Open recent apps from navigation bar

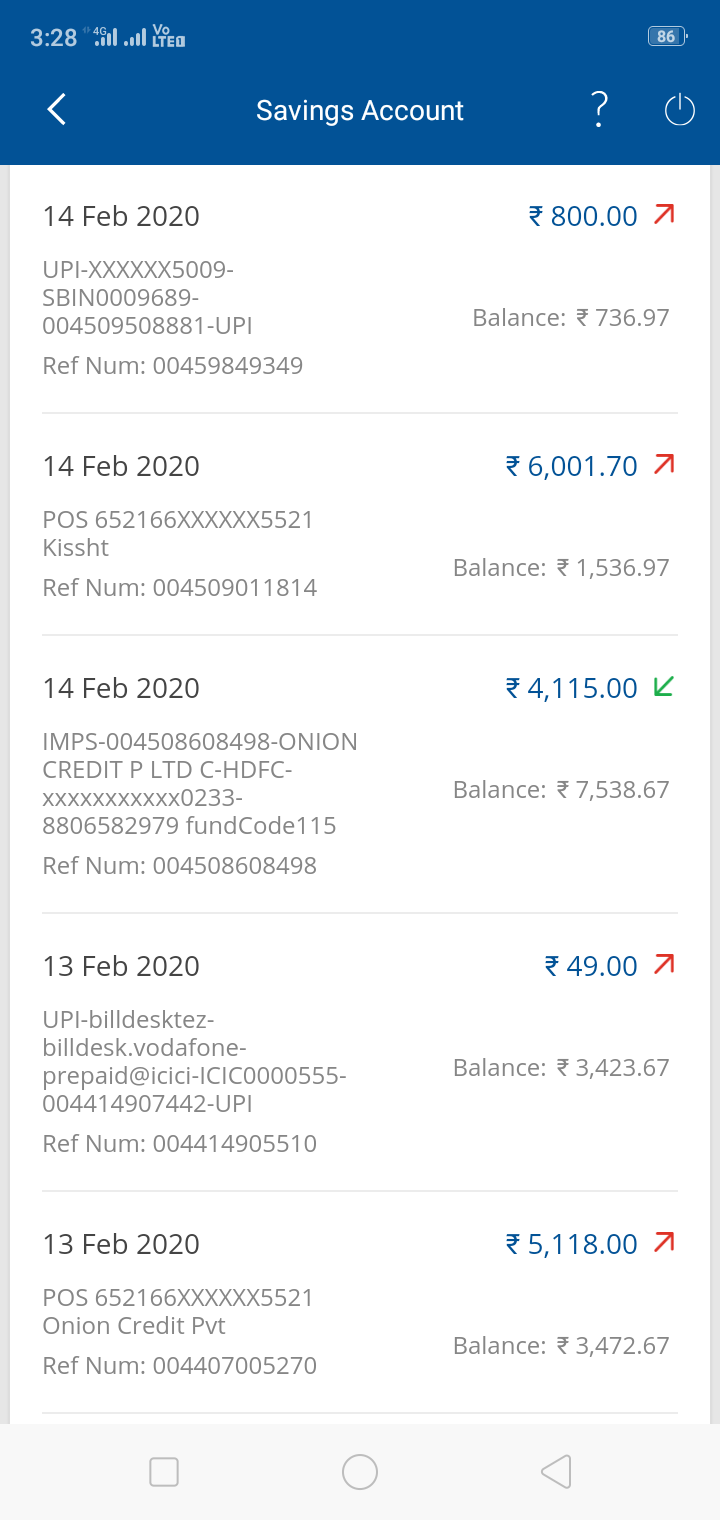164,1472
